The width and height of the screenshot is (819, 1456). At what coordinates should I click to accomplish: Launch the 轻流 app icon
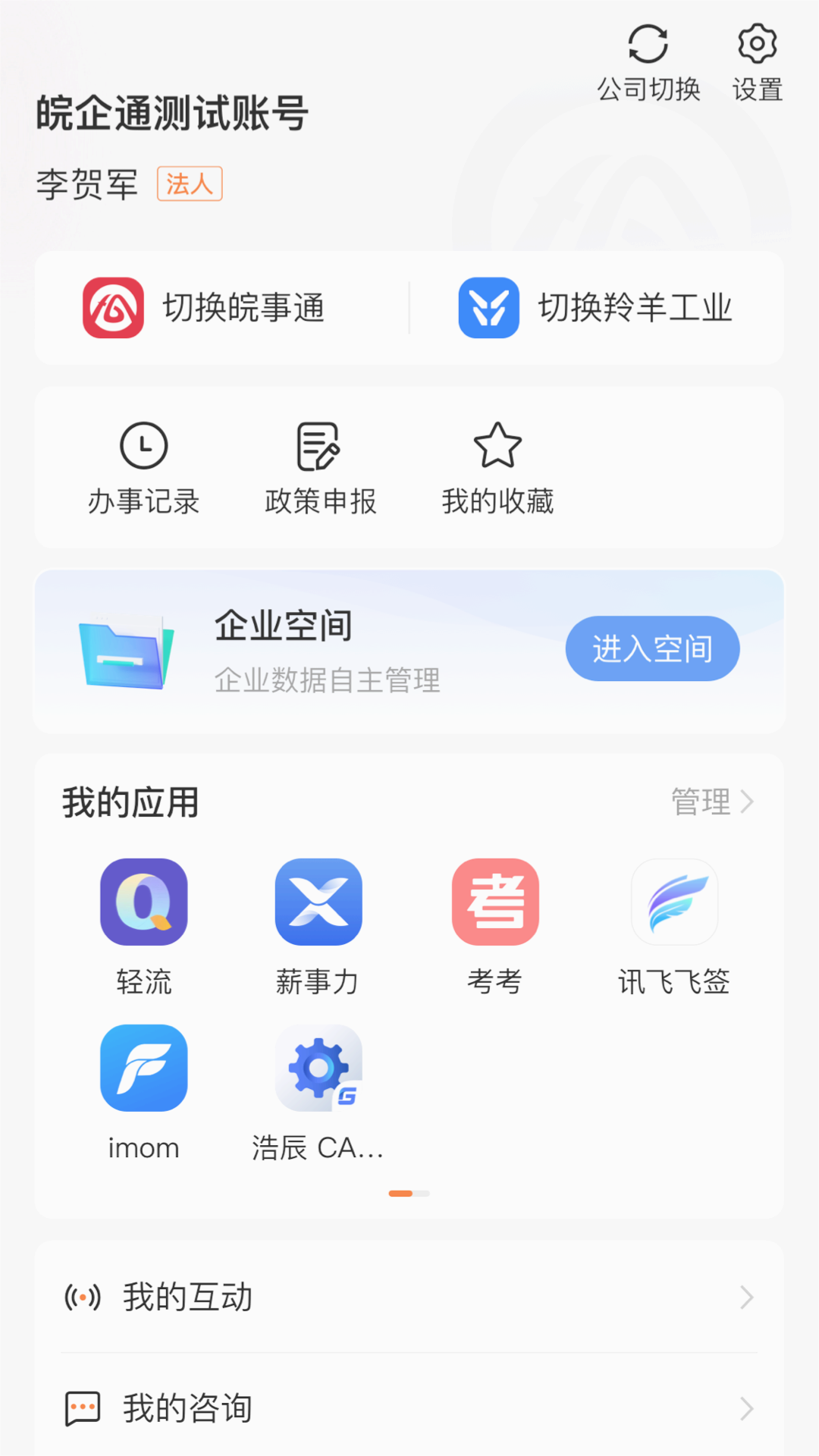click(x=144, y=902)
